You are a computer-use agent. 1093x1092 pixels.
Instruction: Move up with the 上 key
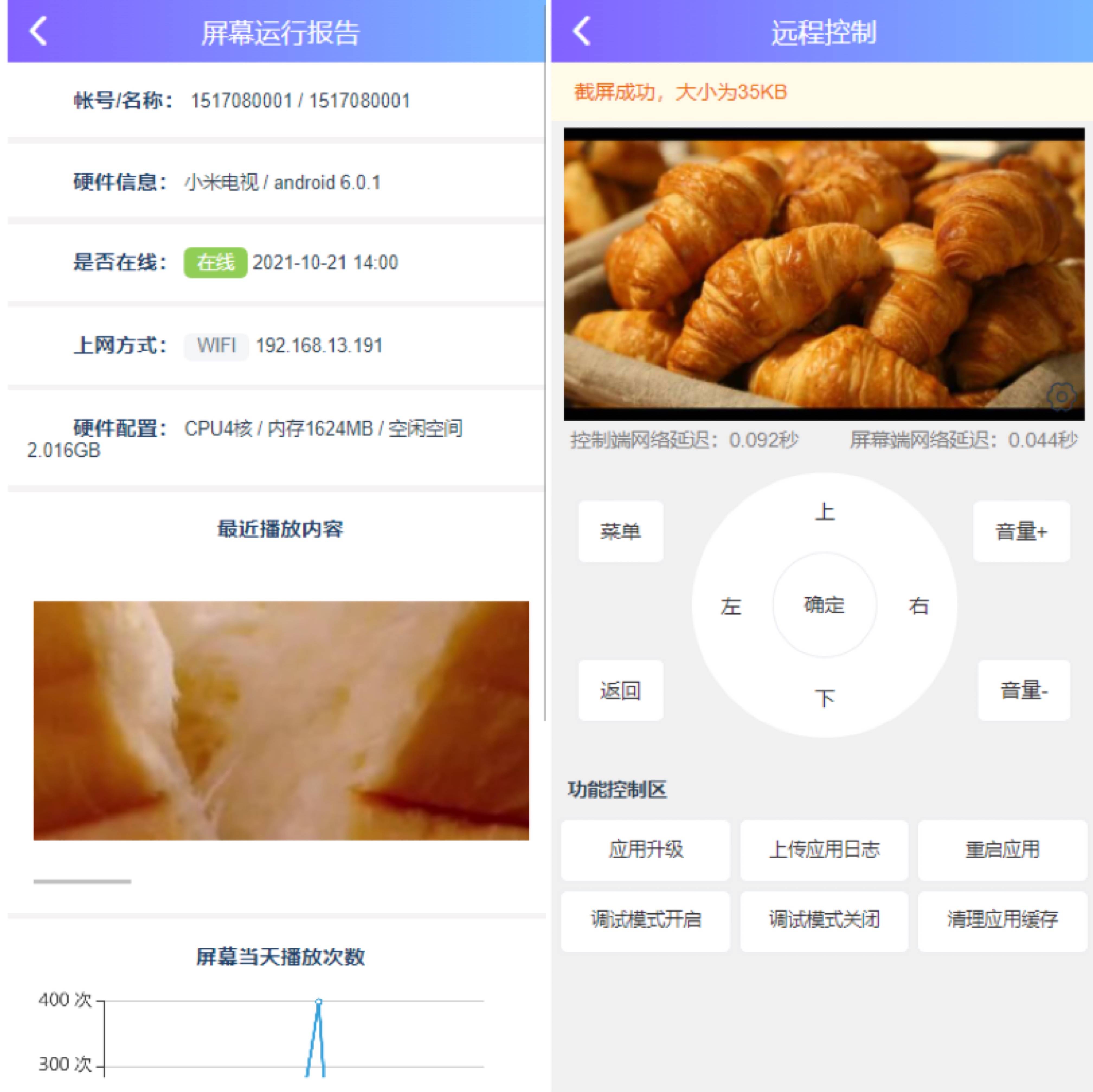click(824, 512)
